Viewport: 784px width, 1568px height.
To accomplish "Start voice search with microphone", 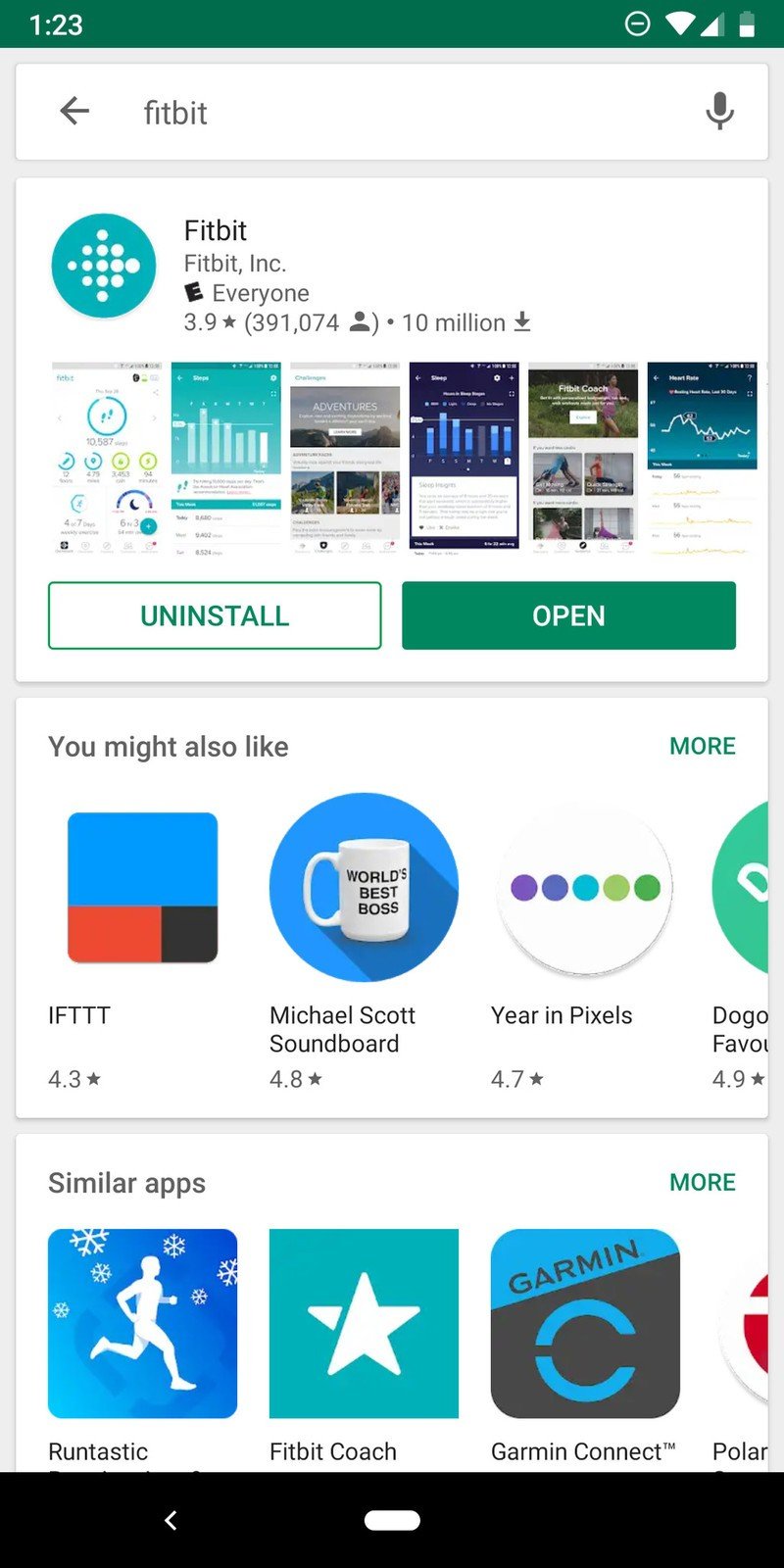I will point(719,112).
